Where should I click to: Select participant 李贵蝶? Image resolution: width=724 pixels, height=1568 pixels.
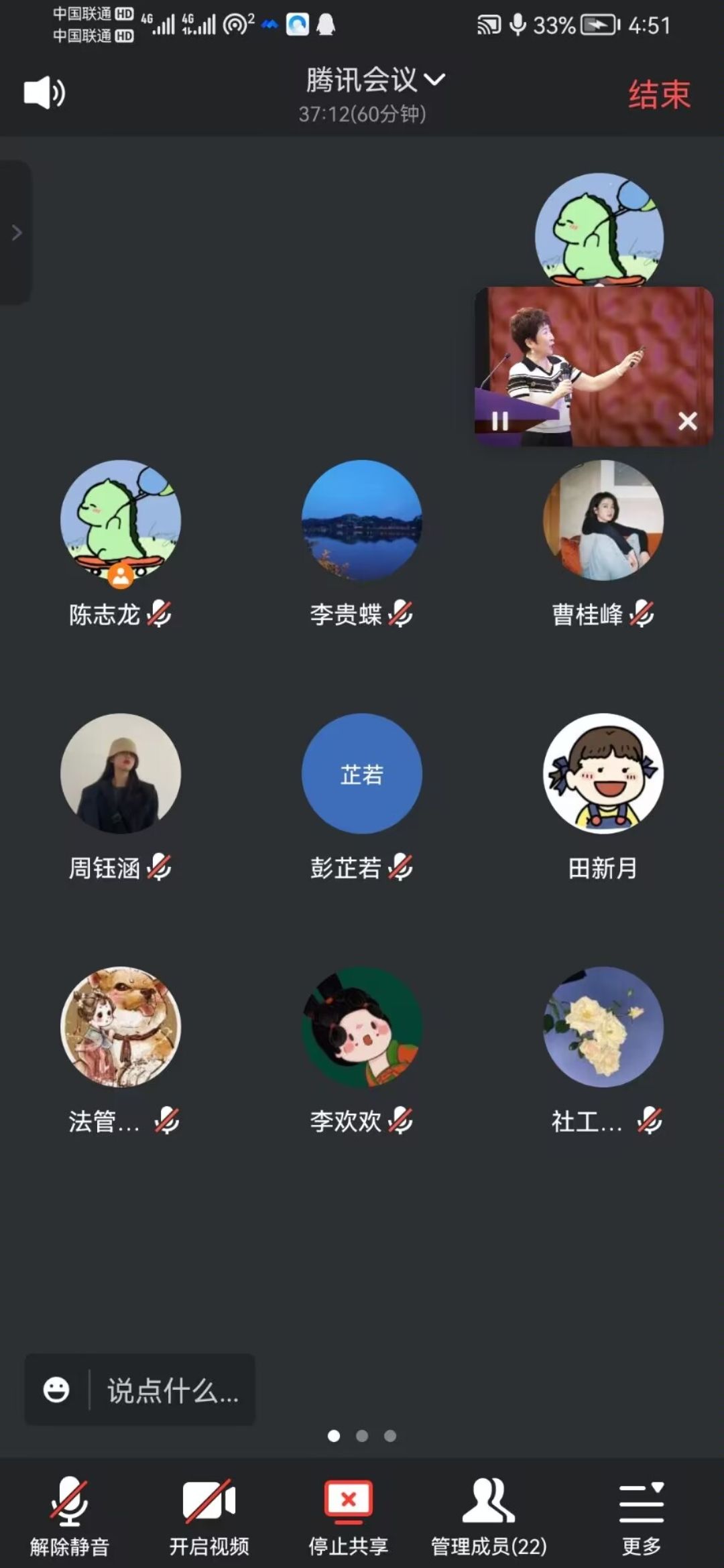pyautogui.click(x=362, y=520)
